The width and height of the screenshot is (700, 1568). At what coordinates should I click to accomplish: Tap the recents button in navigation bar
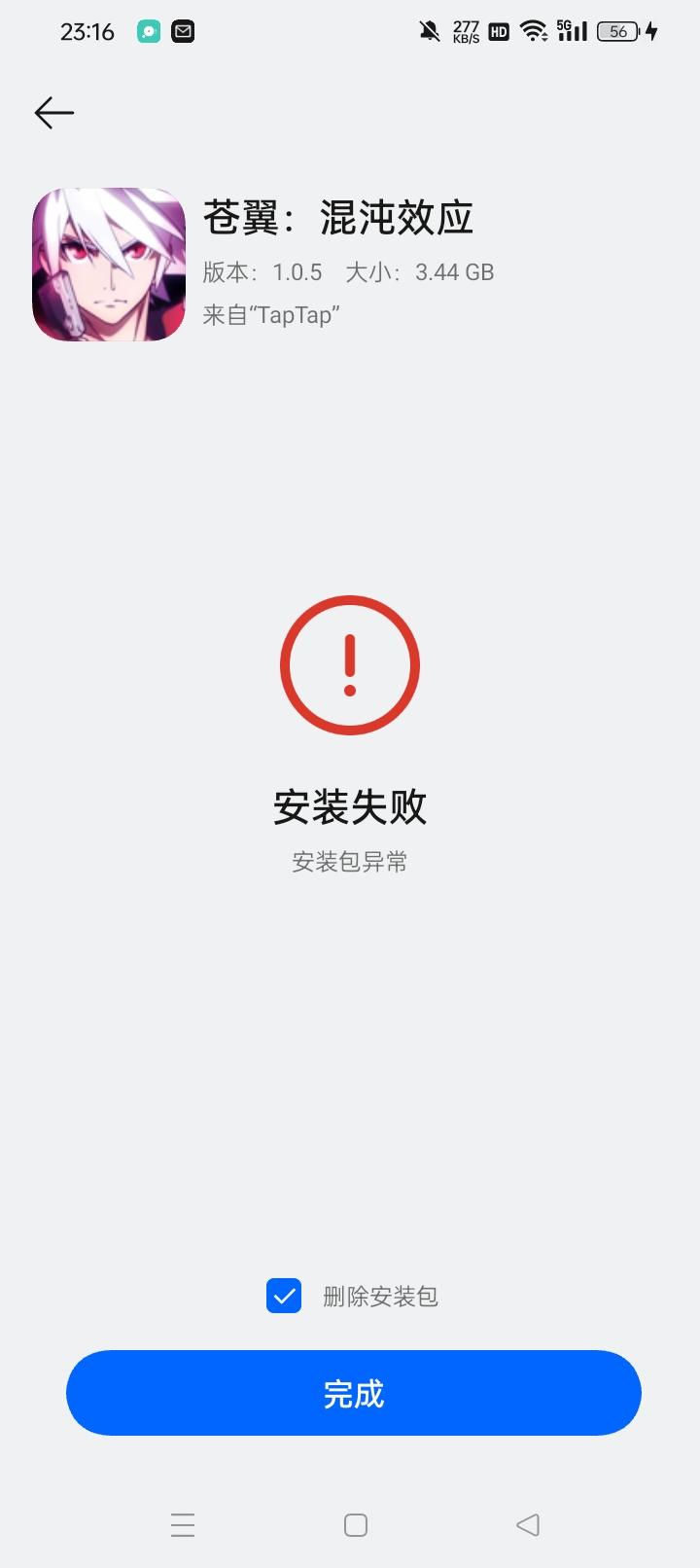[x=183, y=1524]
